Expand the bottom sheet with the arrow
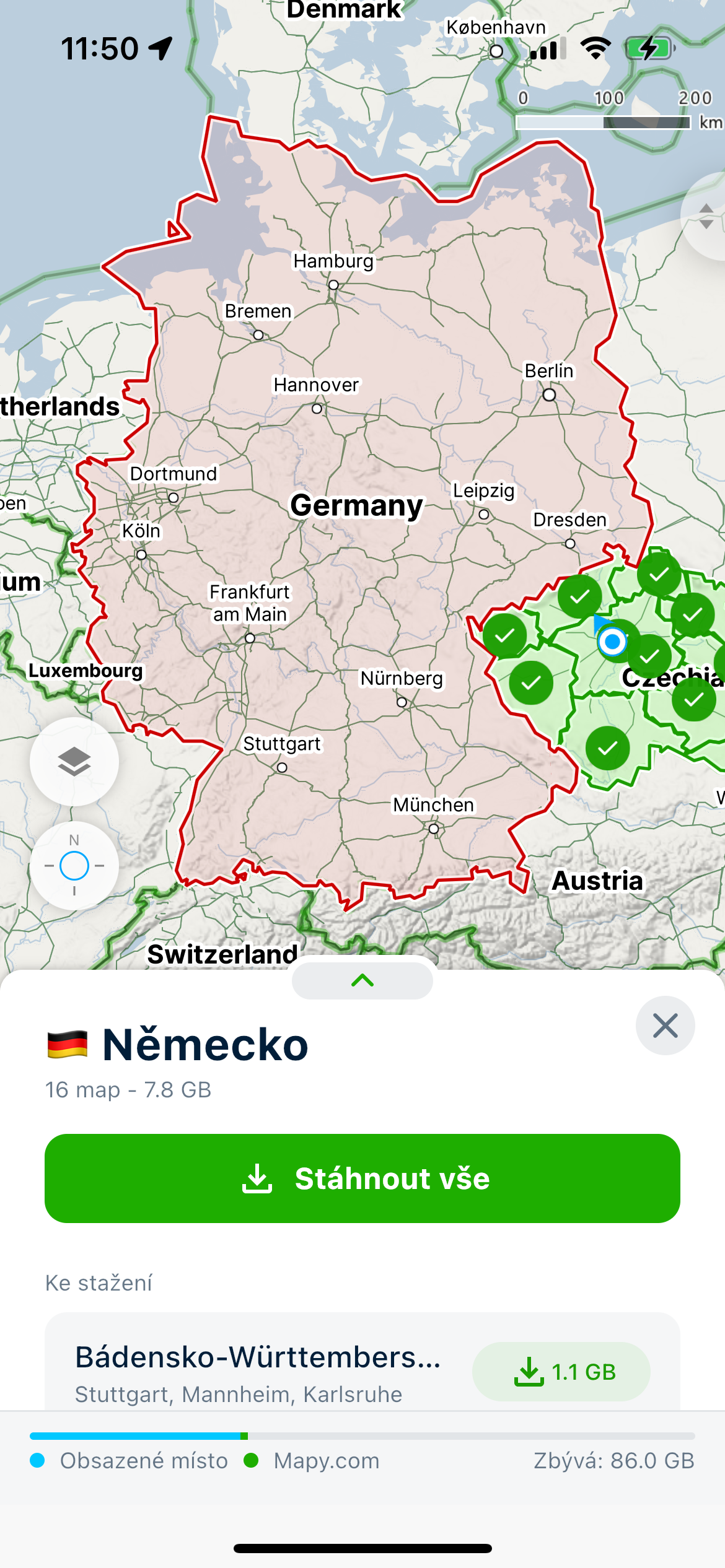 coord(362,980)
